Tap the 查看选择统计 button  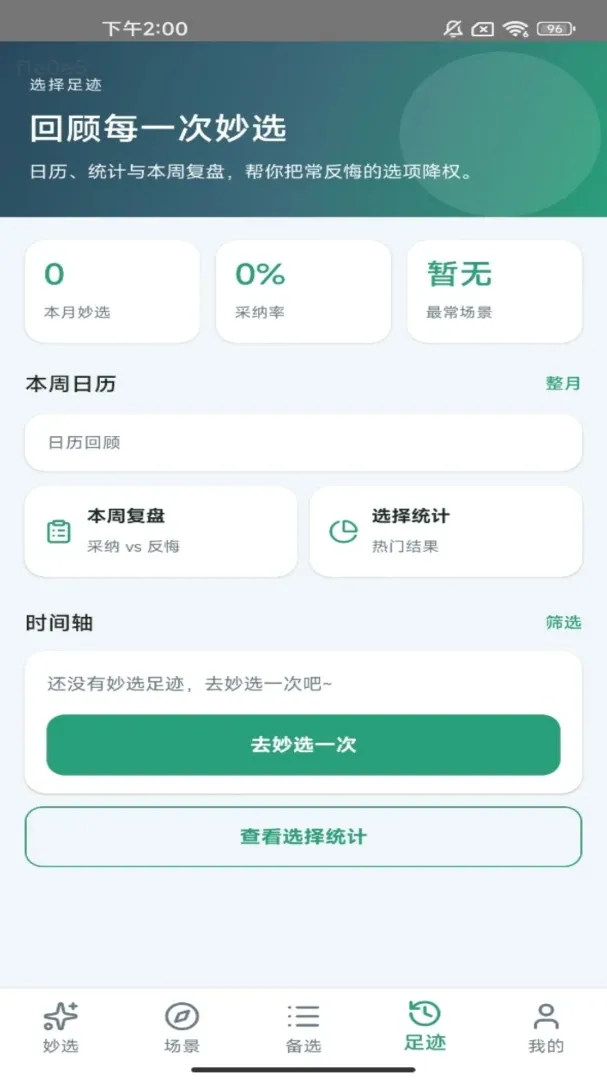[x=303, y=836]
